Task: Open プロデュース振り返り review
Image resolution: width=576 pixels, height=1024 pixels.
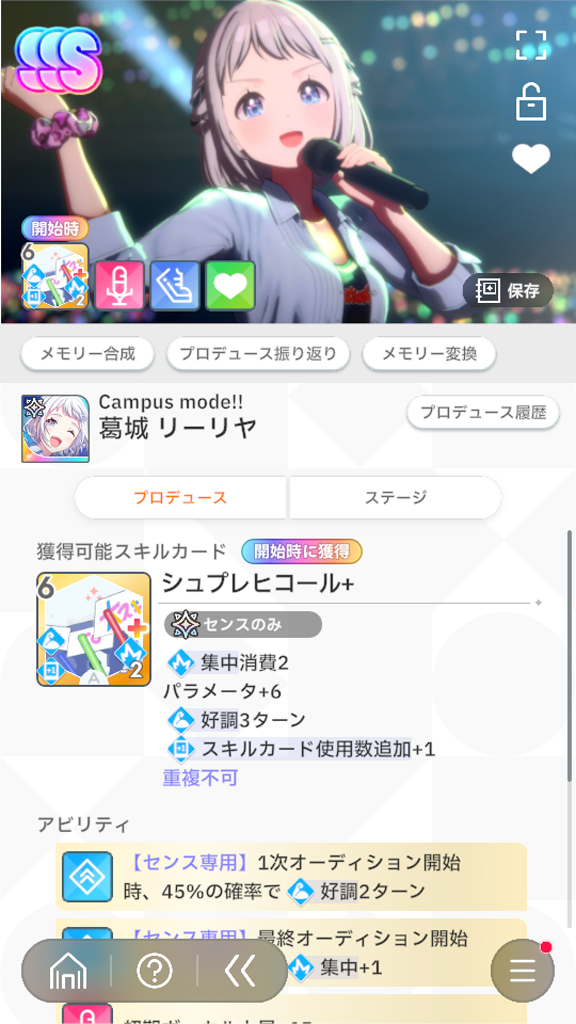Action: click(258, 355)
